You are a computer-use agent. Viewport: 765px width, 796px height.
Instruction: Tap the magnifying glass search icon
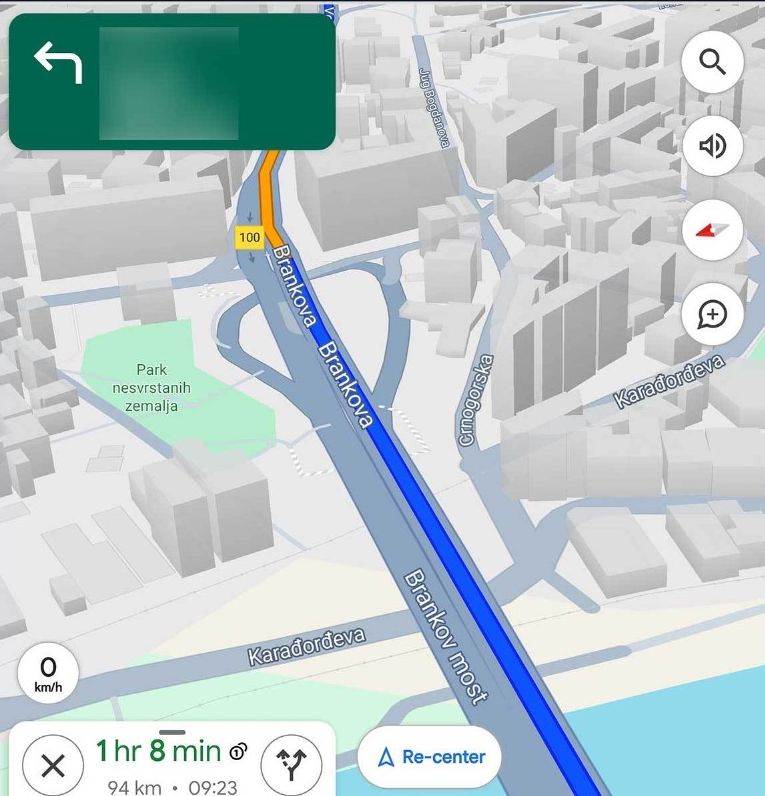point(713,62)
